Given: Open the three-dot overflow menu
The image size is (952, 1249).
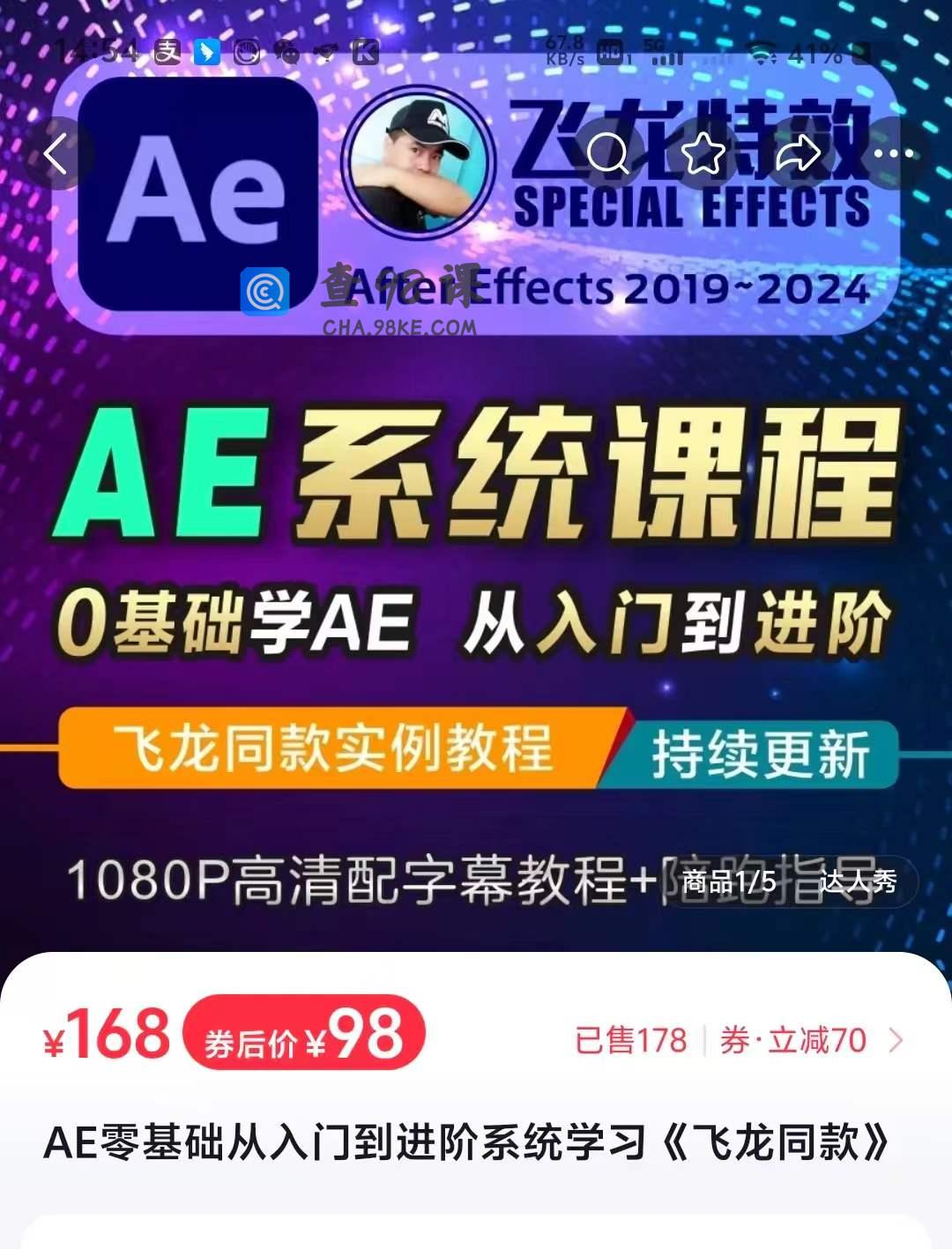Looking at the screenshot, I should pos(893,154).
